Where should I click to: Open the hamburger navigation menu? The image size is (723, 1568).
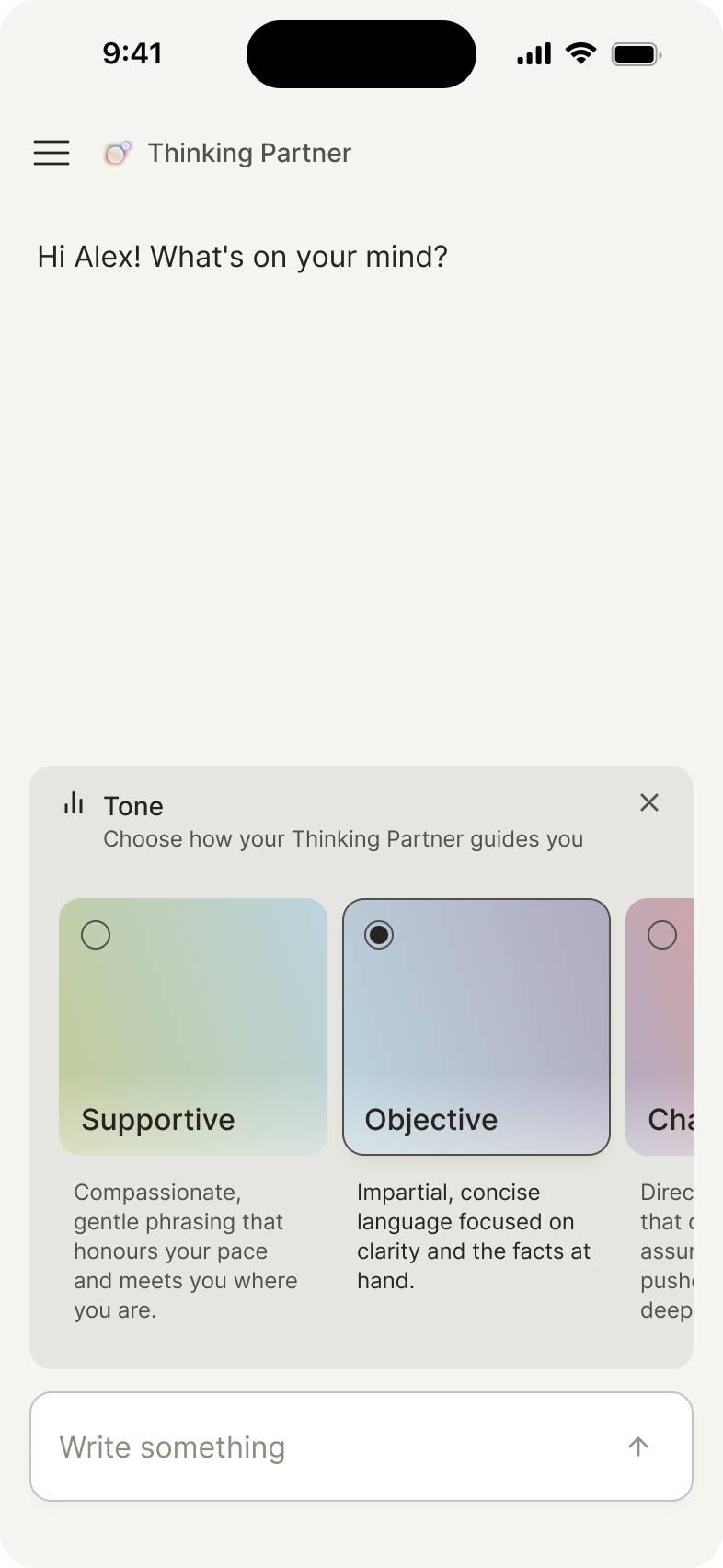51,153
